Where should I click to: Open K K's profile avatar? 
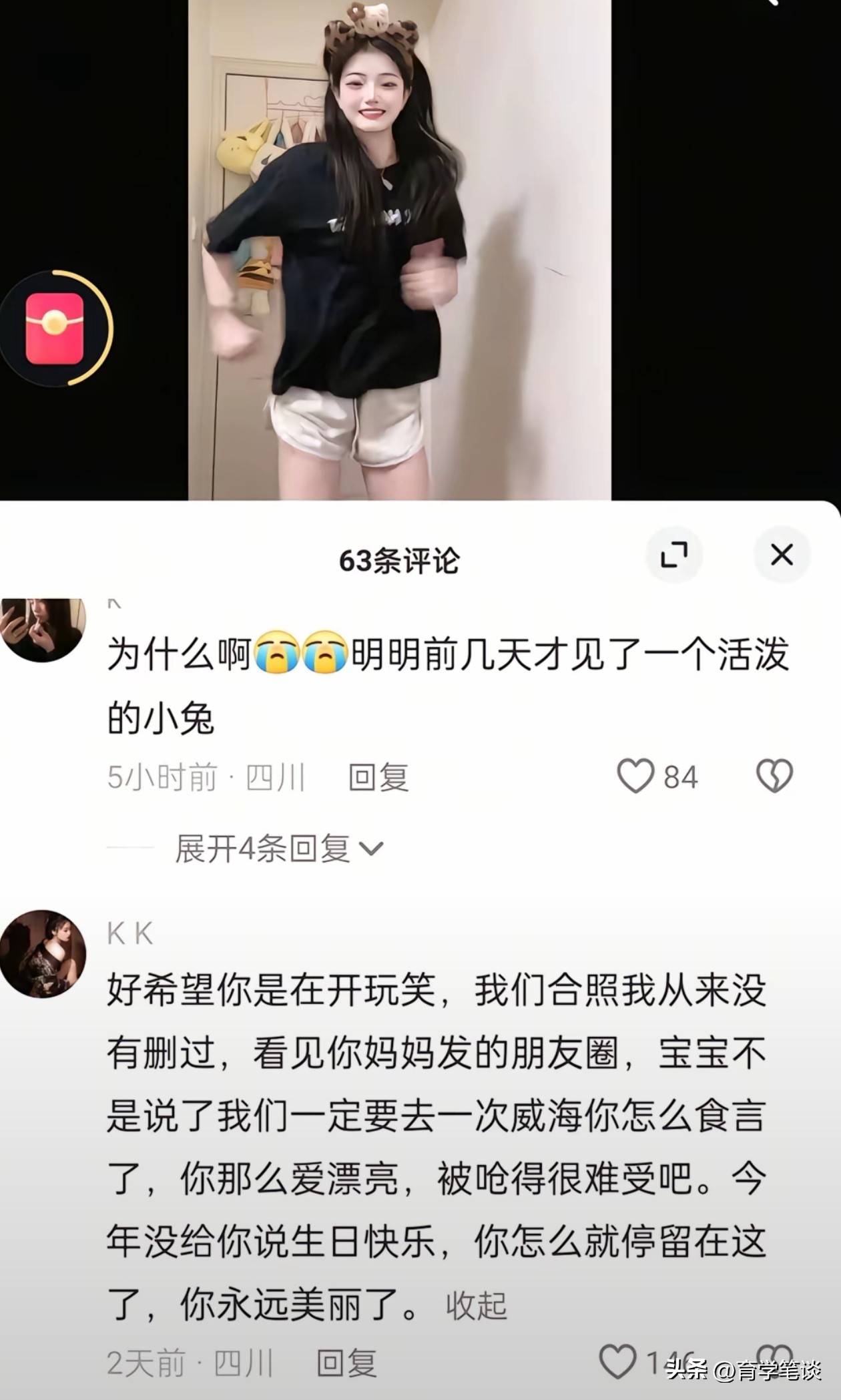(43, 953)
